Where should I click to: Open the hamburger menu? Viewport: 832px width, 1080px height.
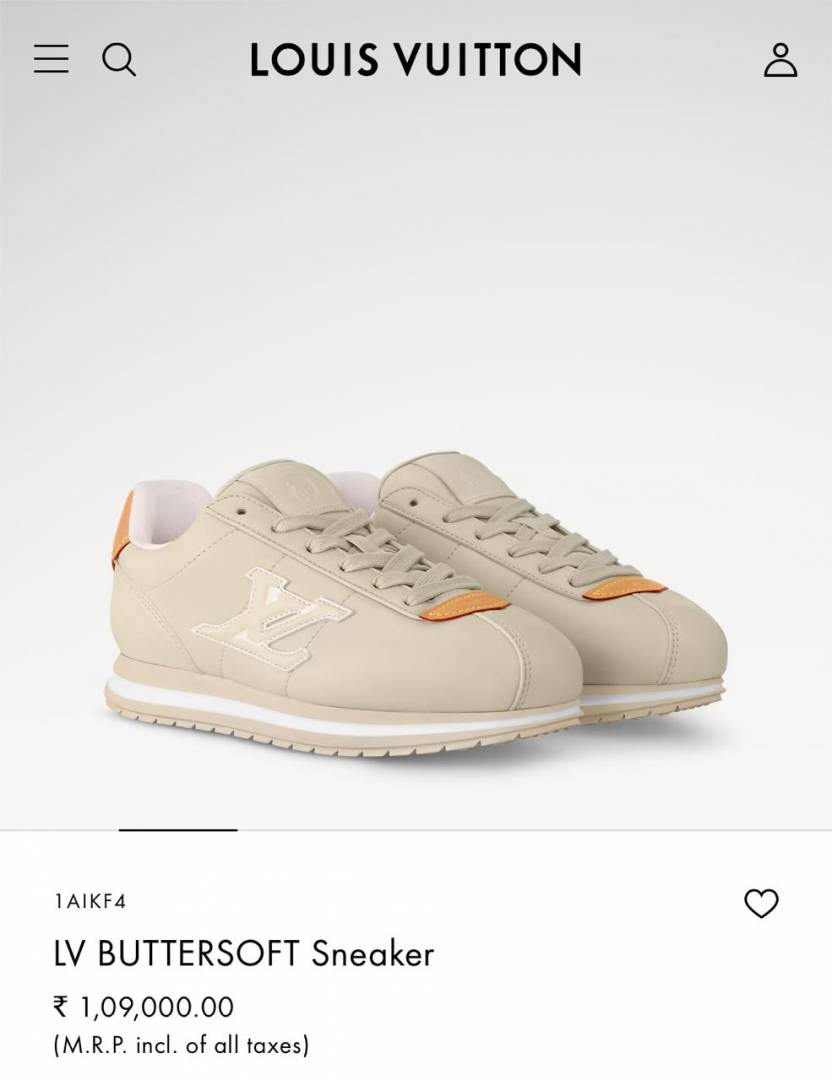(x=51, y=59)
